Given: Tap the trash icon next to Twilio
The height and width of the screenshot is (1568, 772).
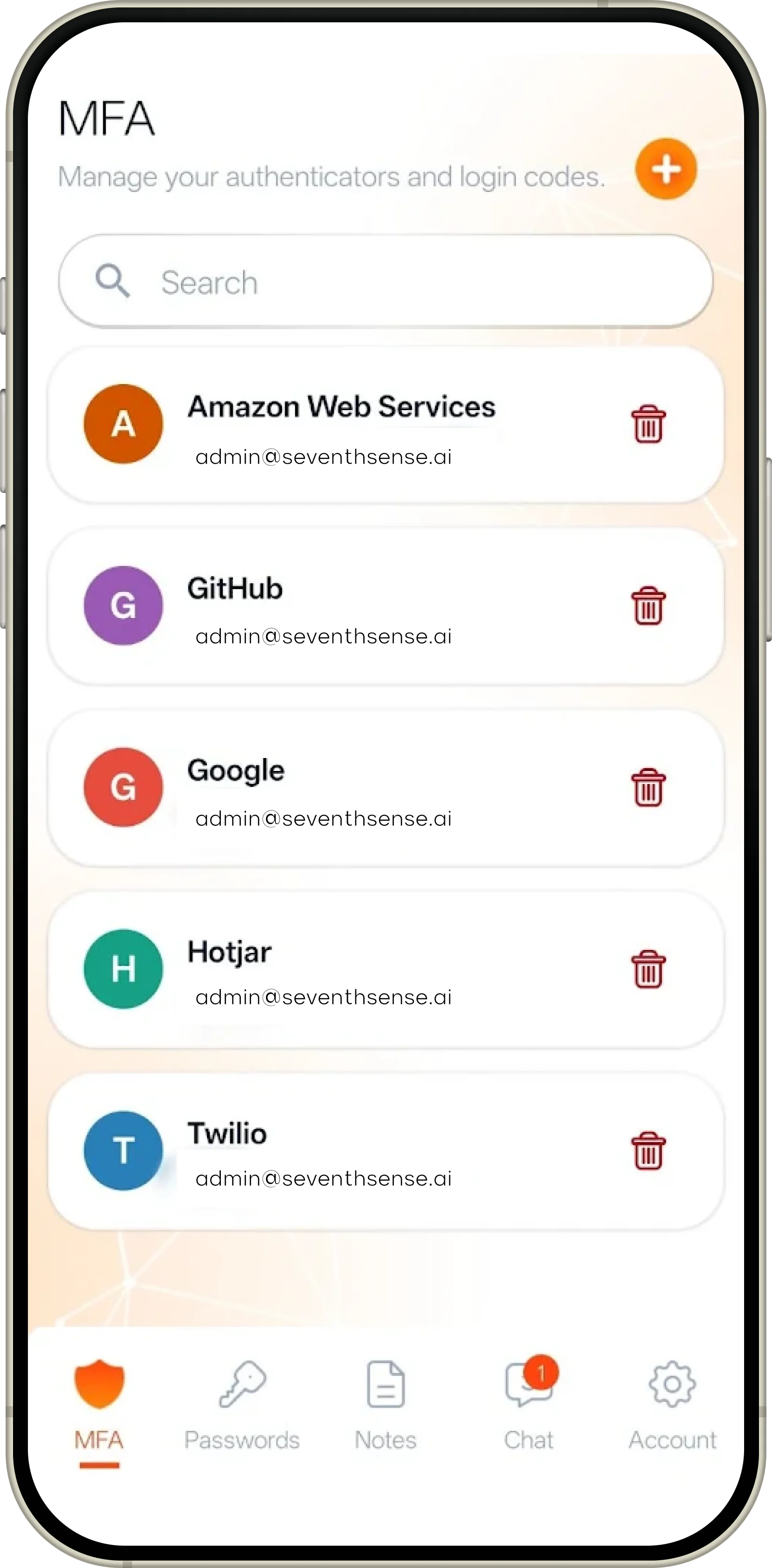Looking at the screenshot, I should click(x=648, y=1150).
